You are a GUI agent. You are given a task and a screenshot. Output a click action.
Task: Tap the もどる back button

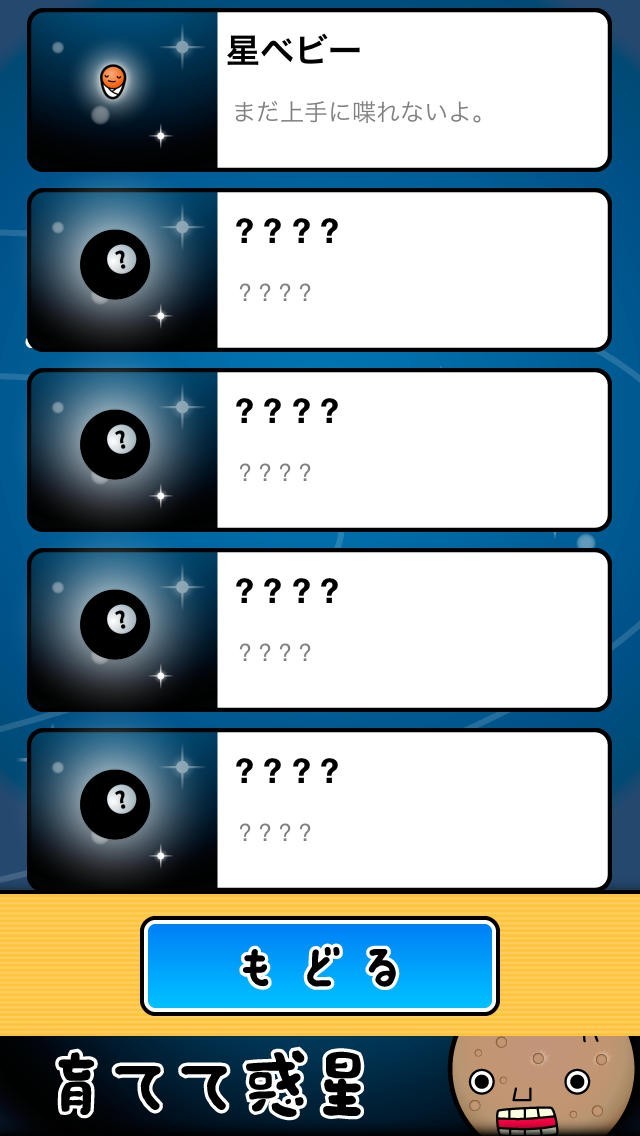pyautogui.click(x=319, y=966)
